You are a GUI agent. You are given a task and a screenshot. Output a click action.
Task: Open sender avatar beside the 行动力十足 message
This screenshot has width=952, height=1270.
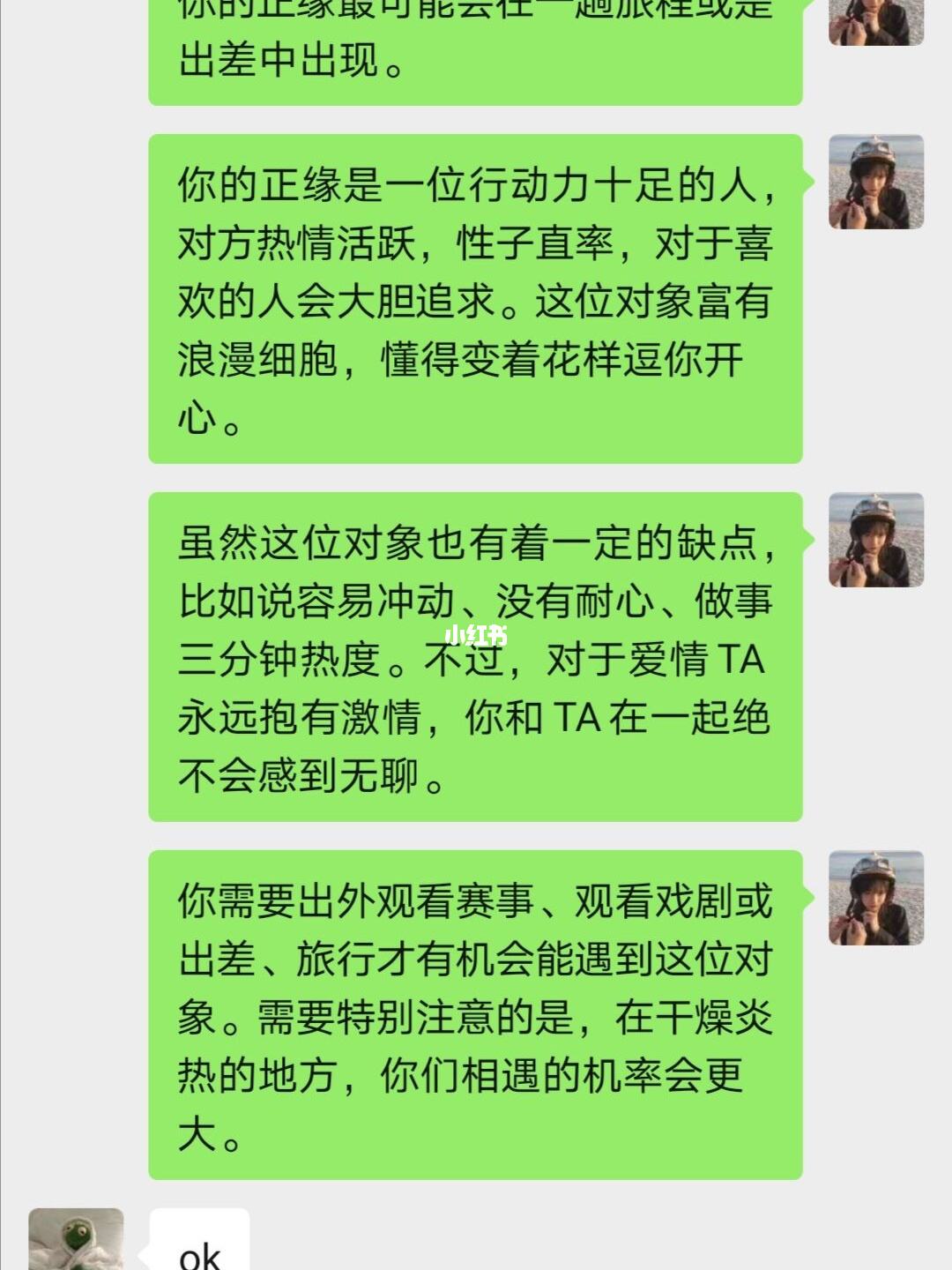876,182
